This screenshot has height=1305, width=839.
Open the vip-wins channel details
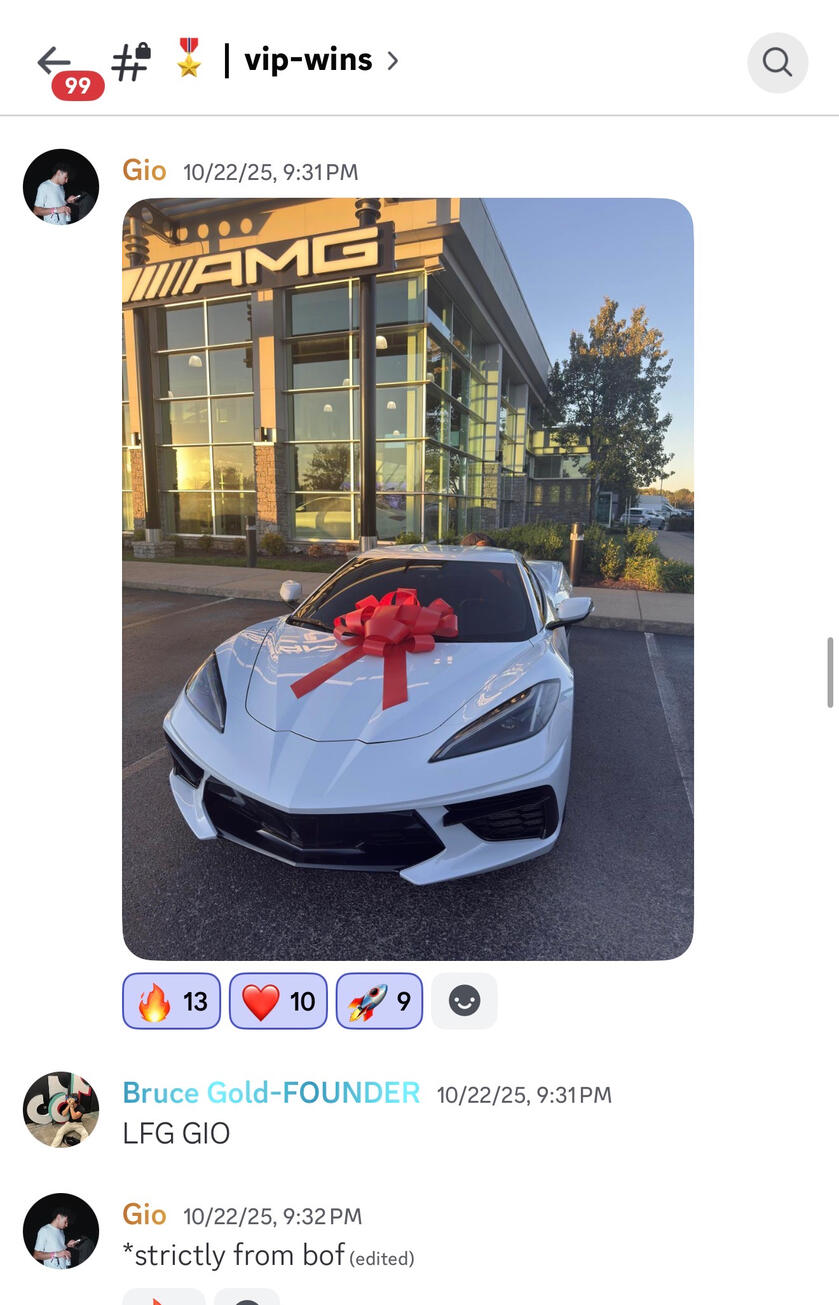pos(310,61)
